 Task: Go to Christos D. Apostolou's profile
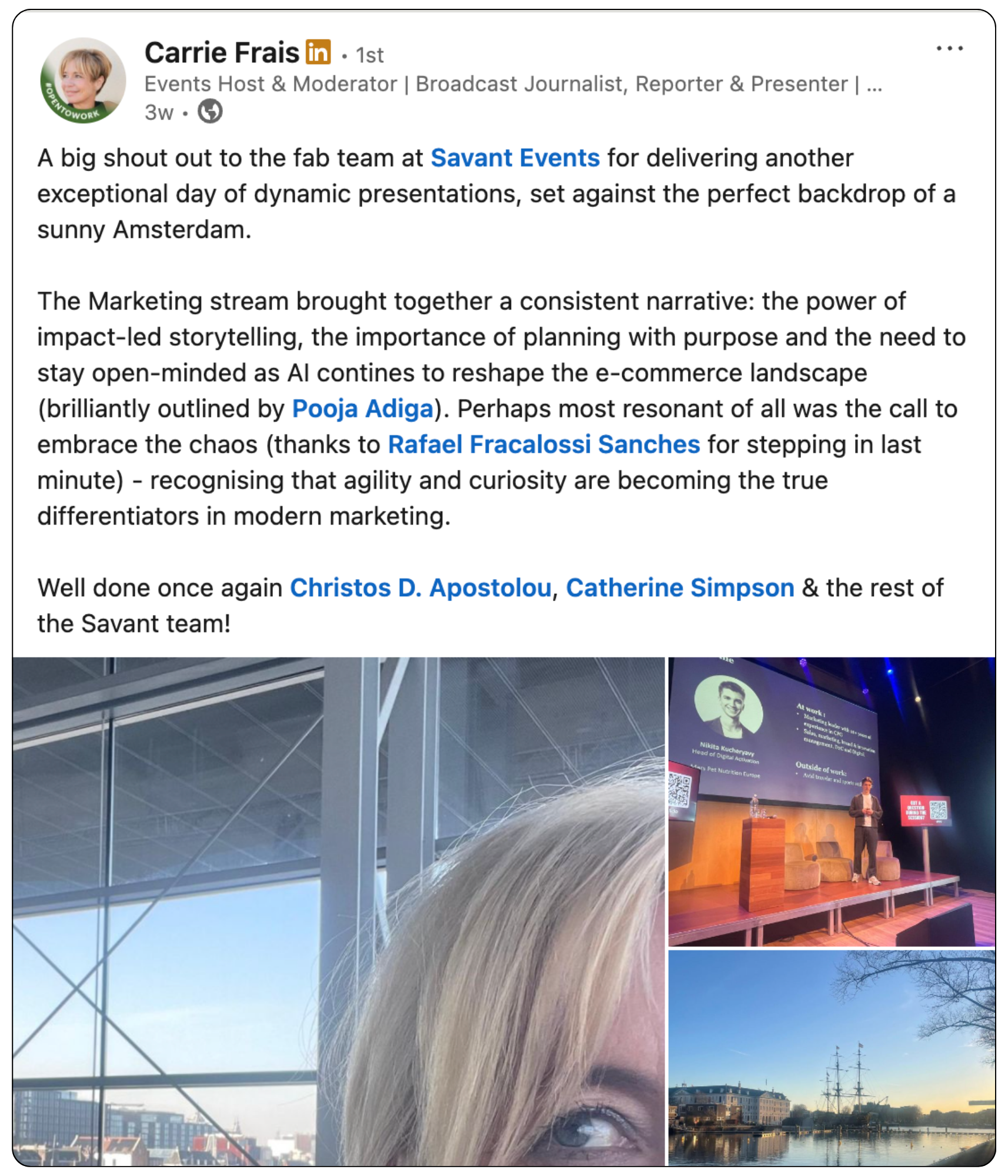point(420,587)
